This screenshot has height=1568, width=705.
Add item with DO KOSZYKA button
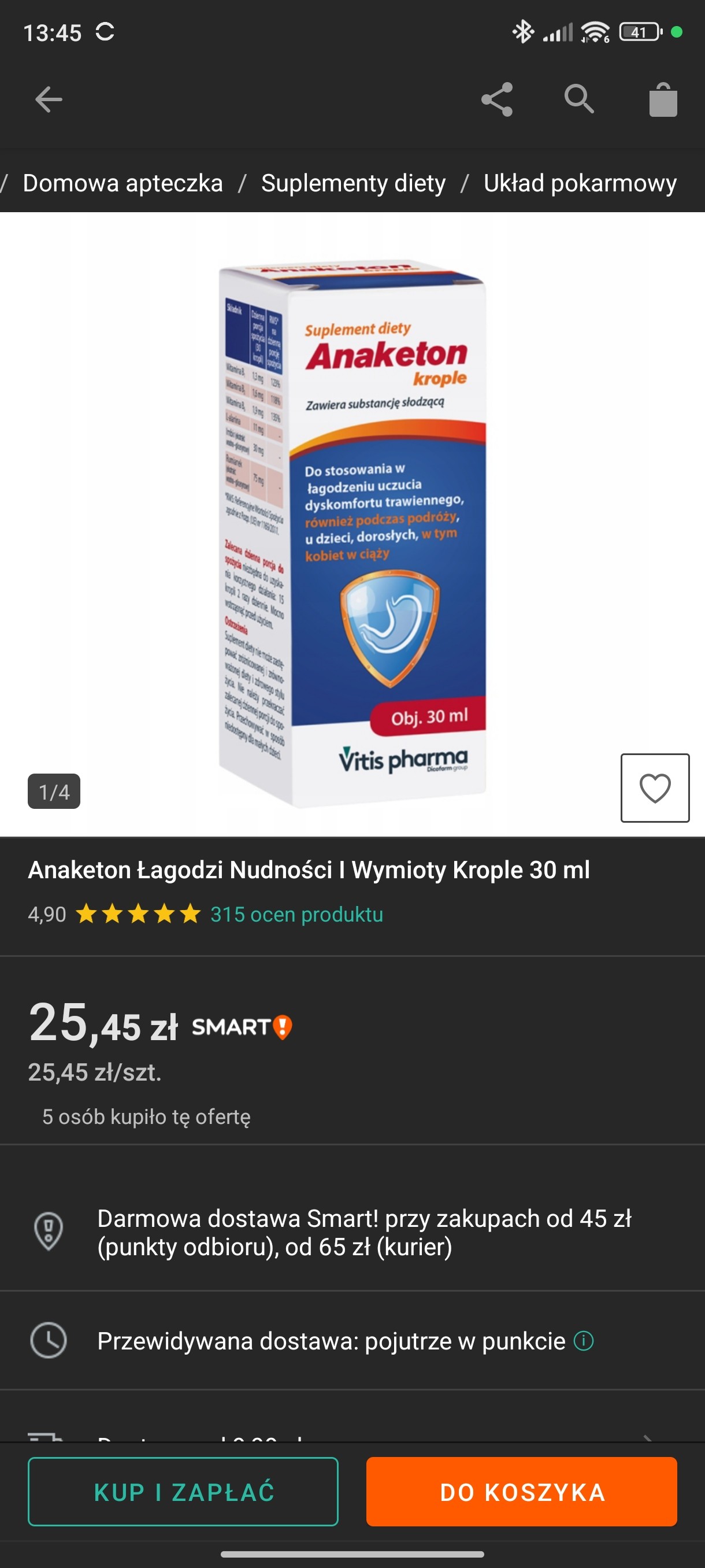(521, 1492)
